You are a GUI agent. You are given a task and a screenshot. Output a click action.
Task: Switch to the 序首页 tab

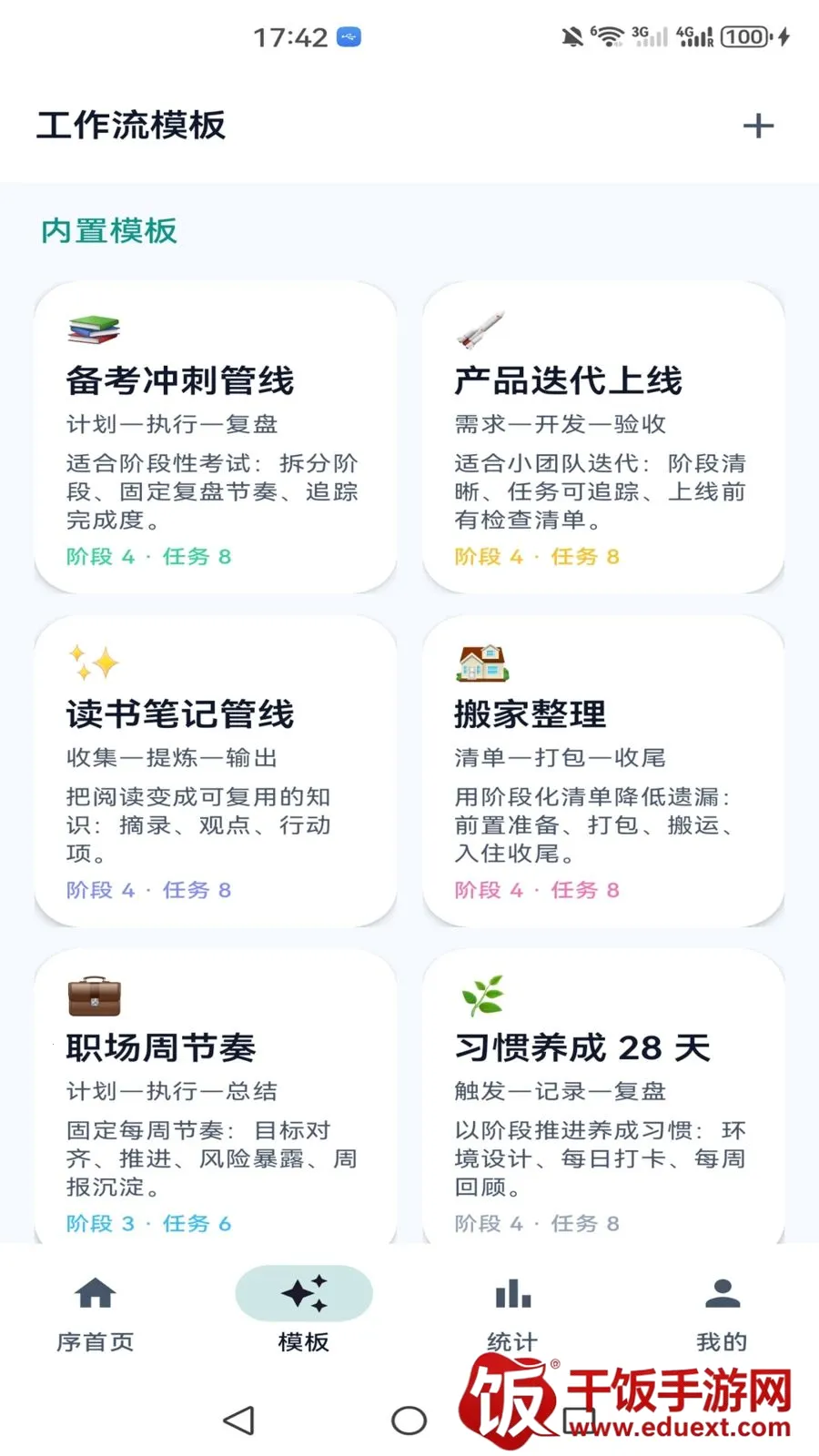pos(96,1312)
